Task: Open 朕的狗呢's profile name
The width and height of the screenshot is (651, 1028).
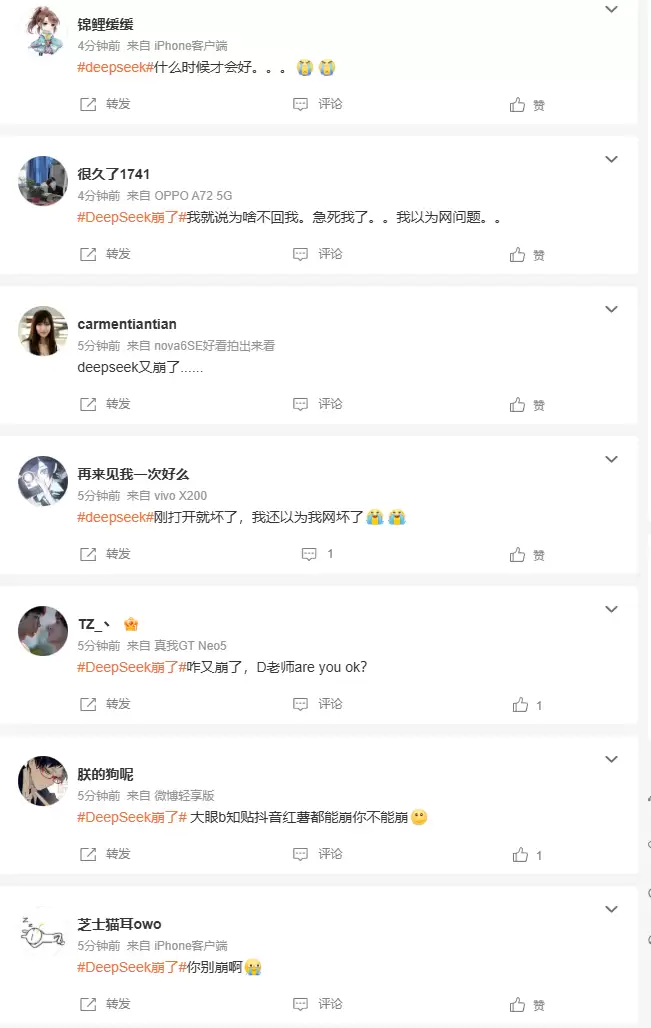Action: tap(105, 774)
